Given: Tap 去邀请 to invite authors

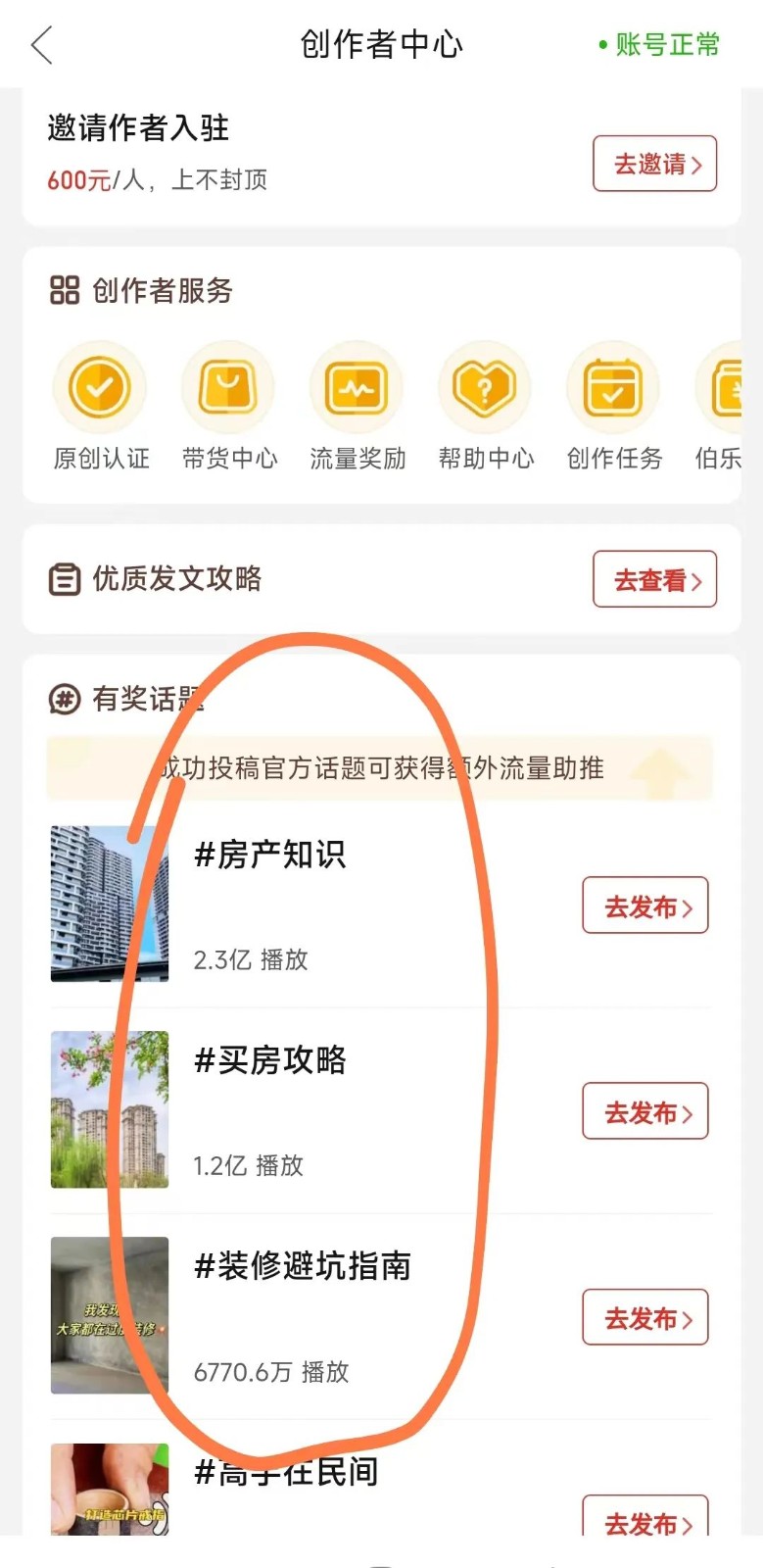Looking at the screenshot, I should (654, 164).
